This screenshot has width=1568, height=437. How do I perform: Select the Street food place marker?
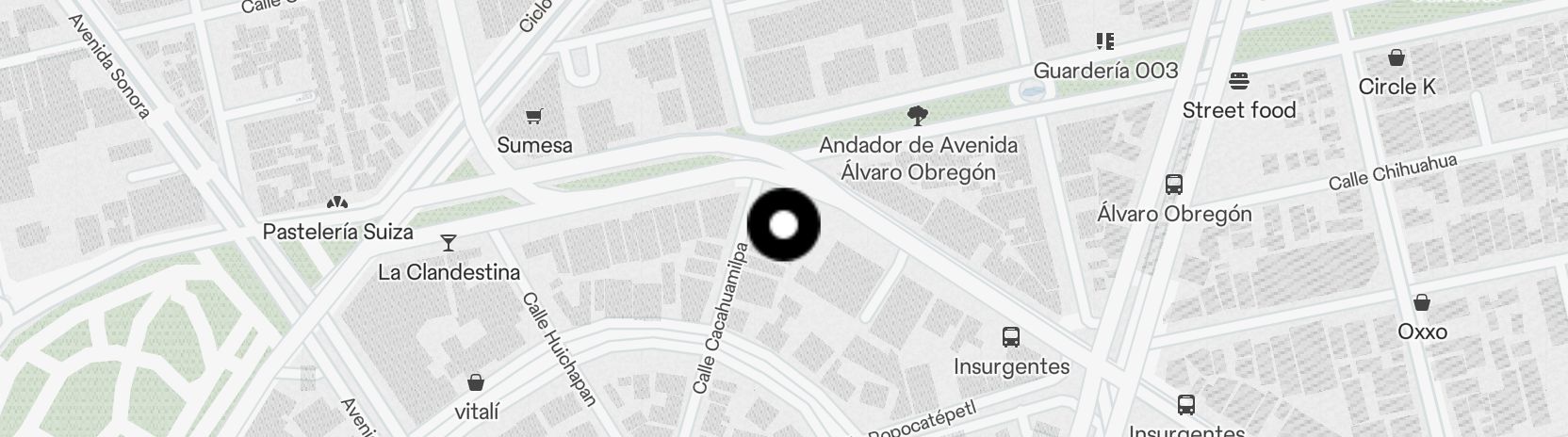click(1239, 82)
